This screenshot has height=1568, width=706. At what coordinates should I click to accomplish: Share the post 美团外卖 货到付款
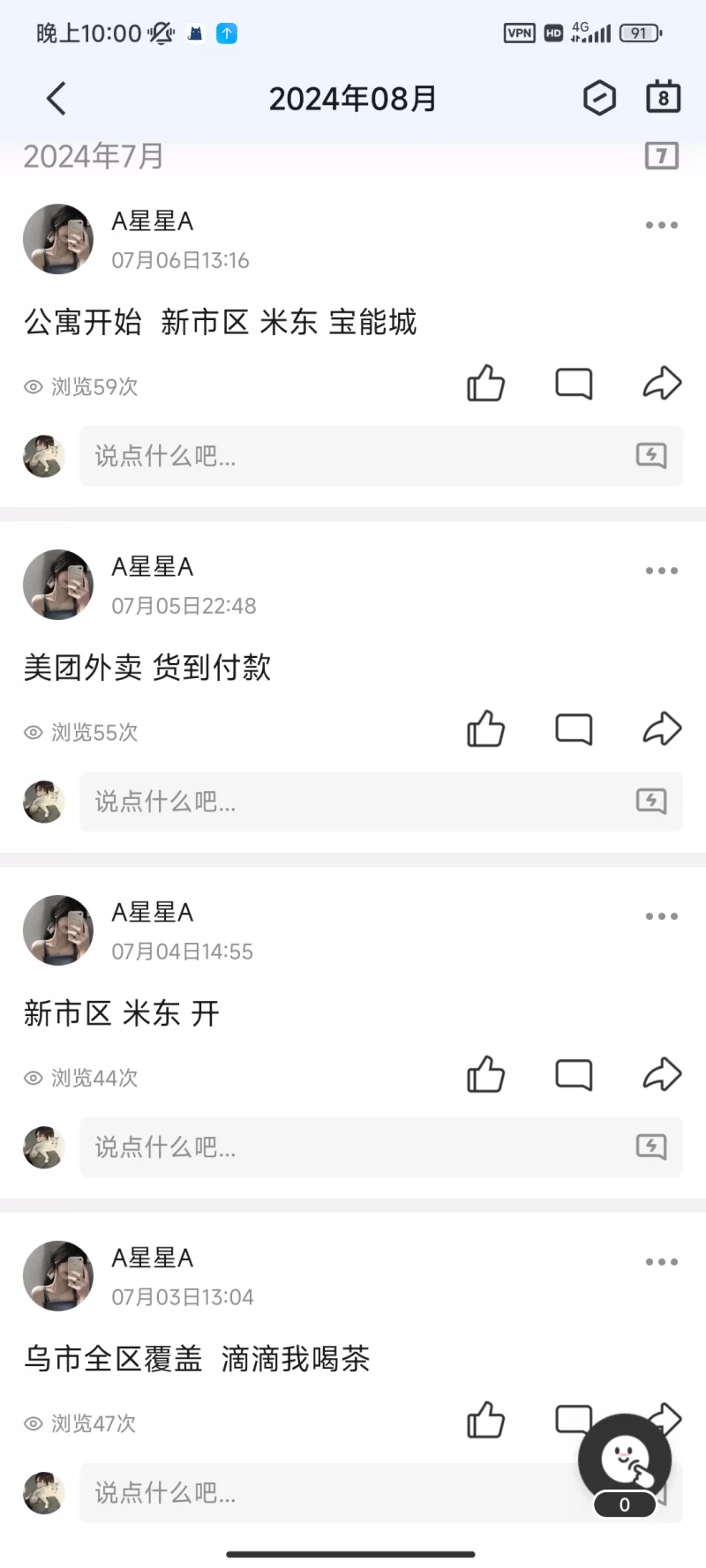coord(662,729)
